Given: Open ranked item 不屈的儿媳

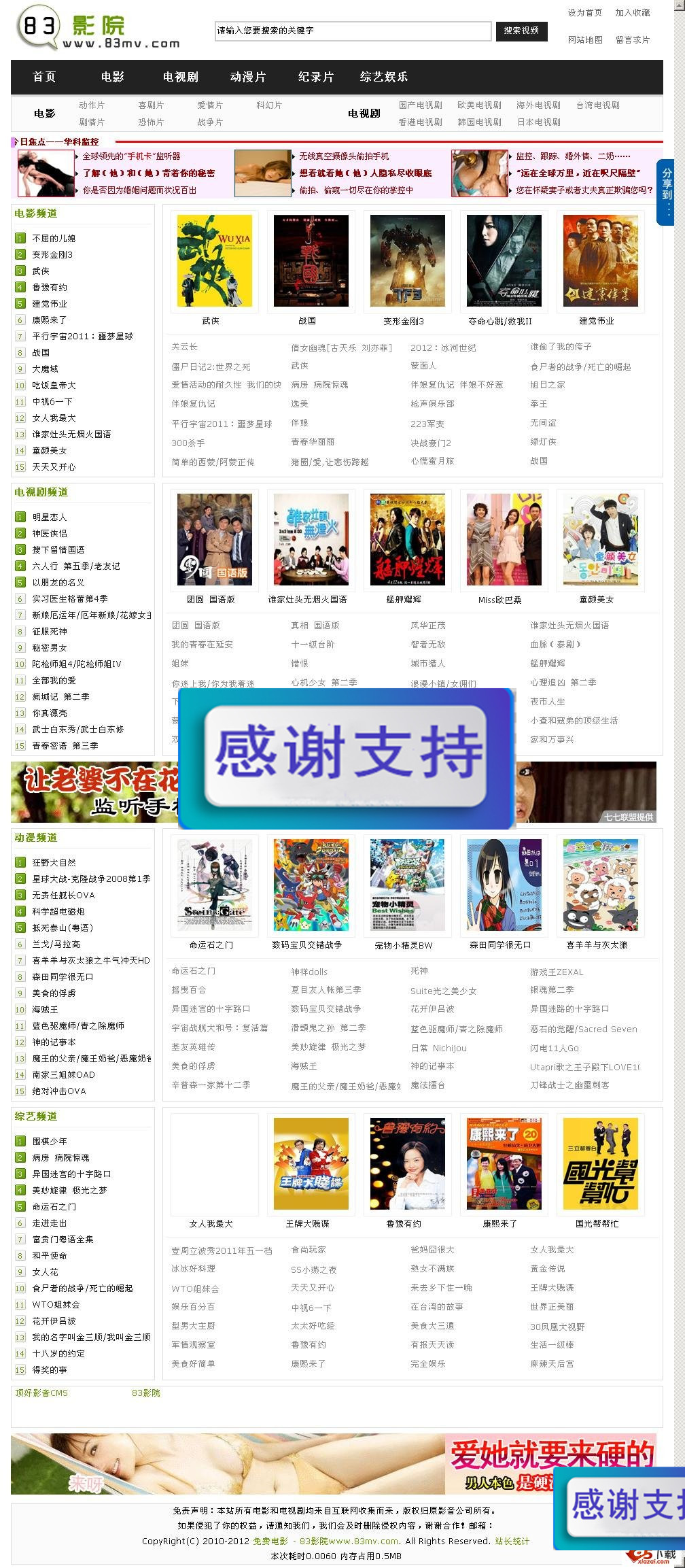Looking at the screenshot, I should coord(54,239).
